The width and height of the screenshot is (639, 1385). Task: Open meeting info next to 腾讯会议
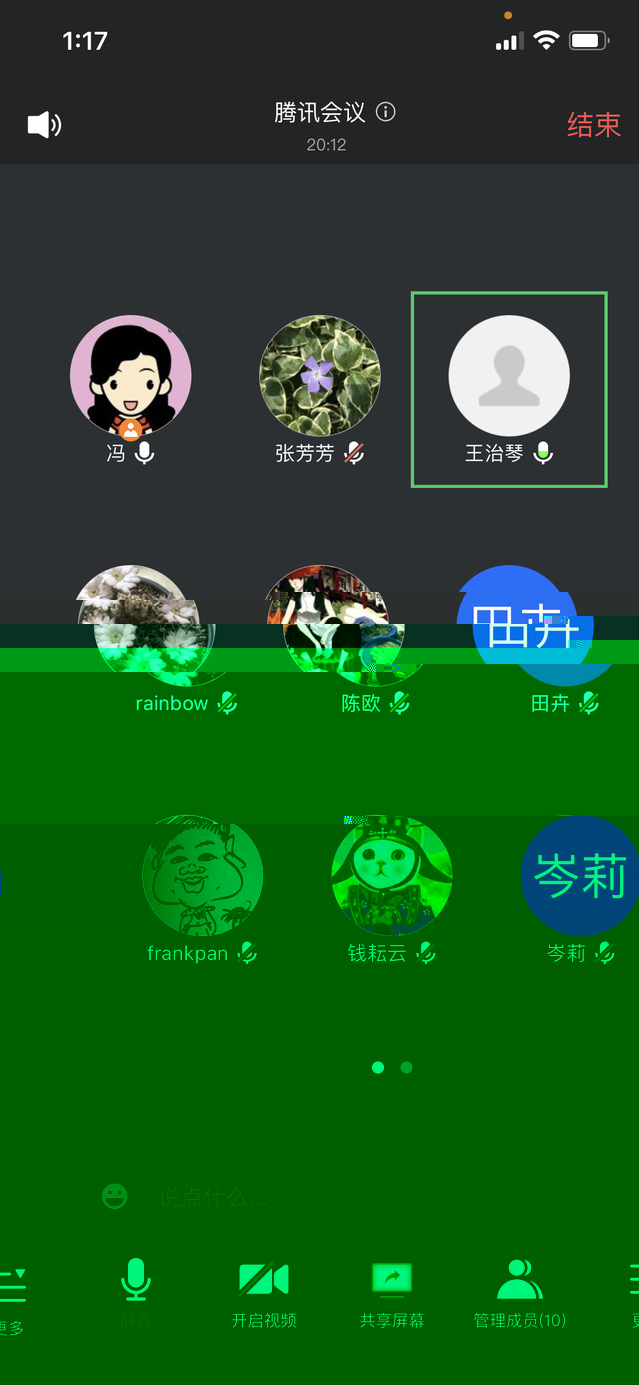[x=386, y=112]
